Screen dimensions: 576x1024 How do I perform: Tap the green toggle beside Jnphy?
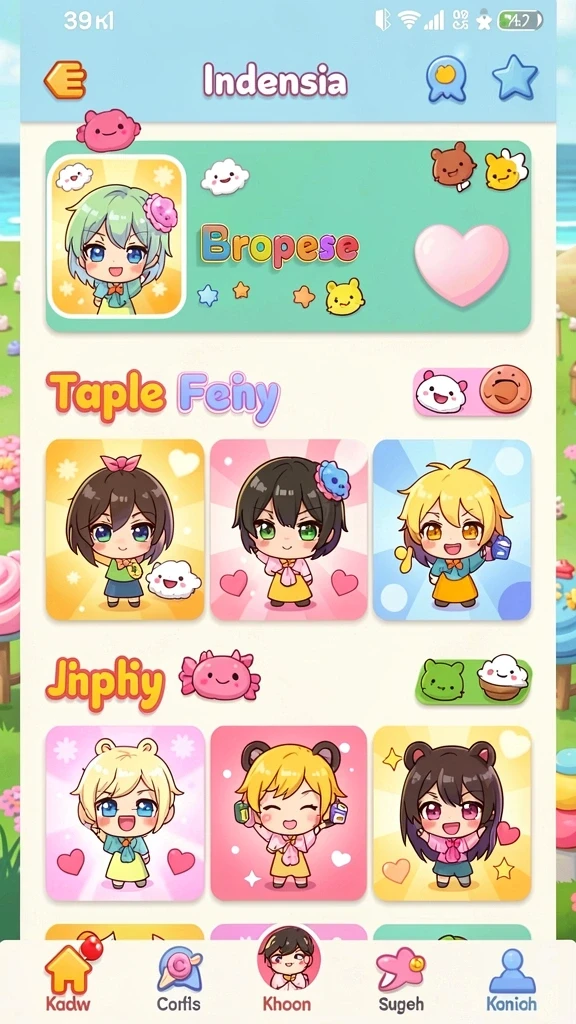tap(473, 680)
